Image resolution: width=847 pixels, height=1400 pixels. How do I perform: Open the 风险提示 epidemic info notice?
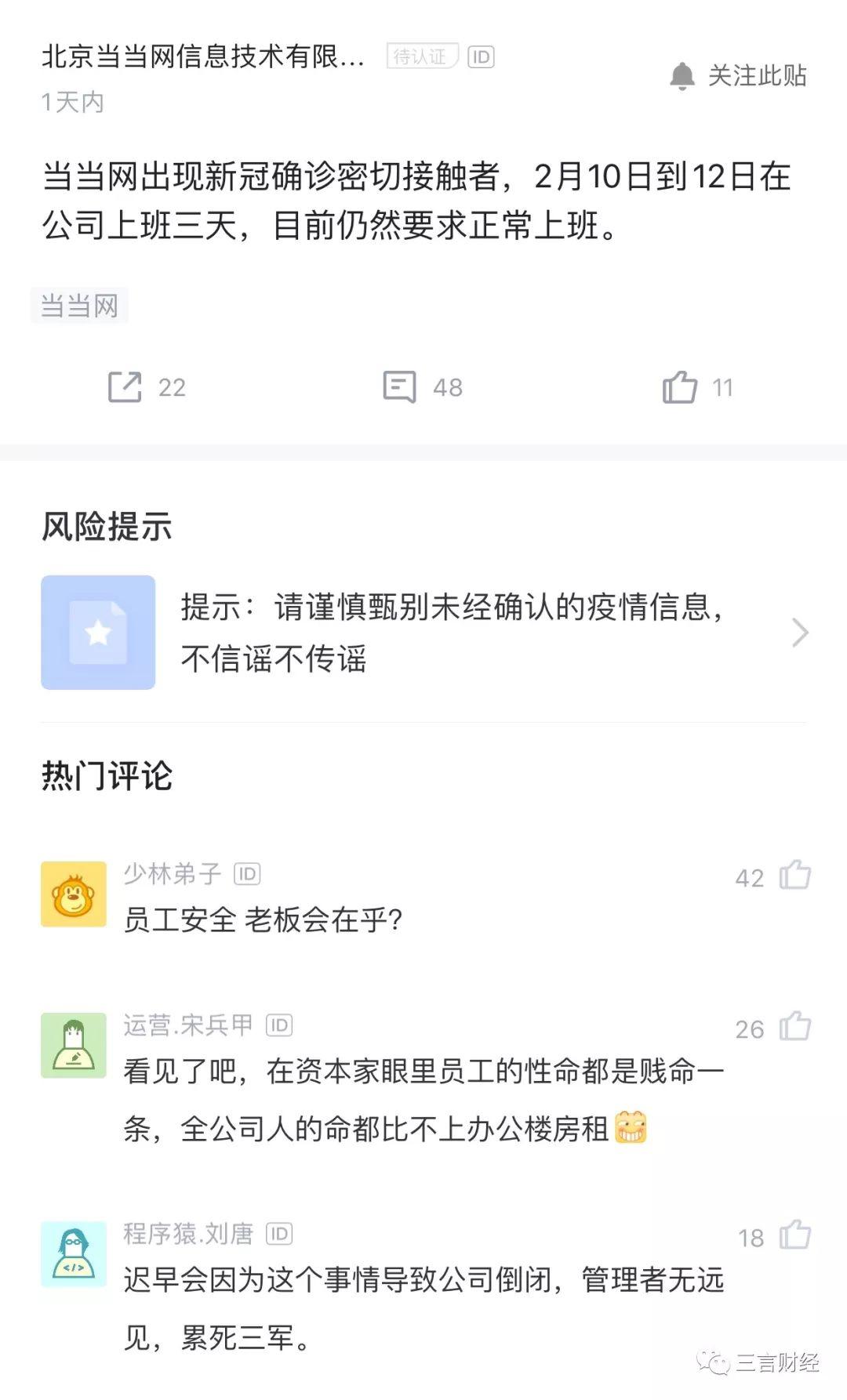tap(423, 633)
